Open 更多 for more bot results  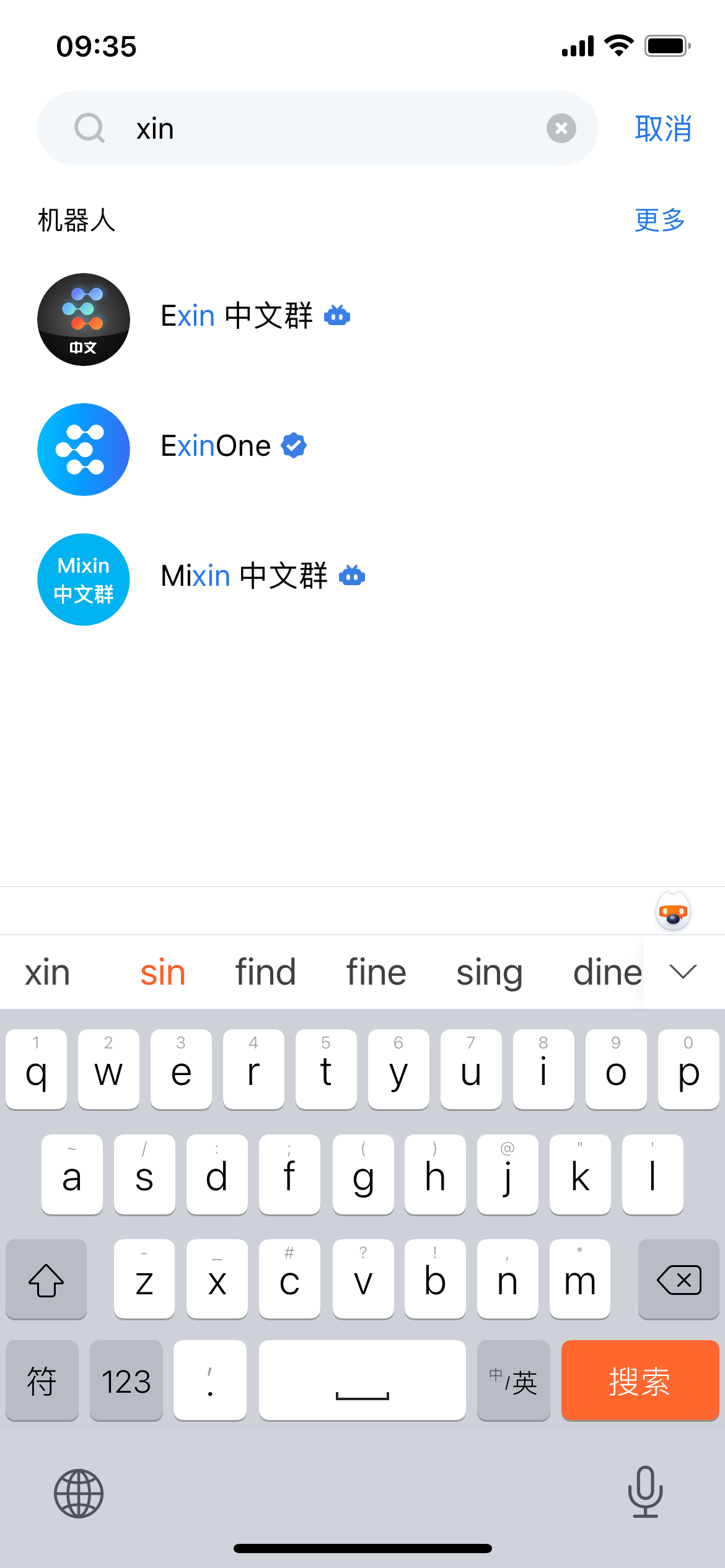659,220
